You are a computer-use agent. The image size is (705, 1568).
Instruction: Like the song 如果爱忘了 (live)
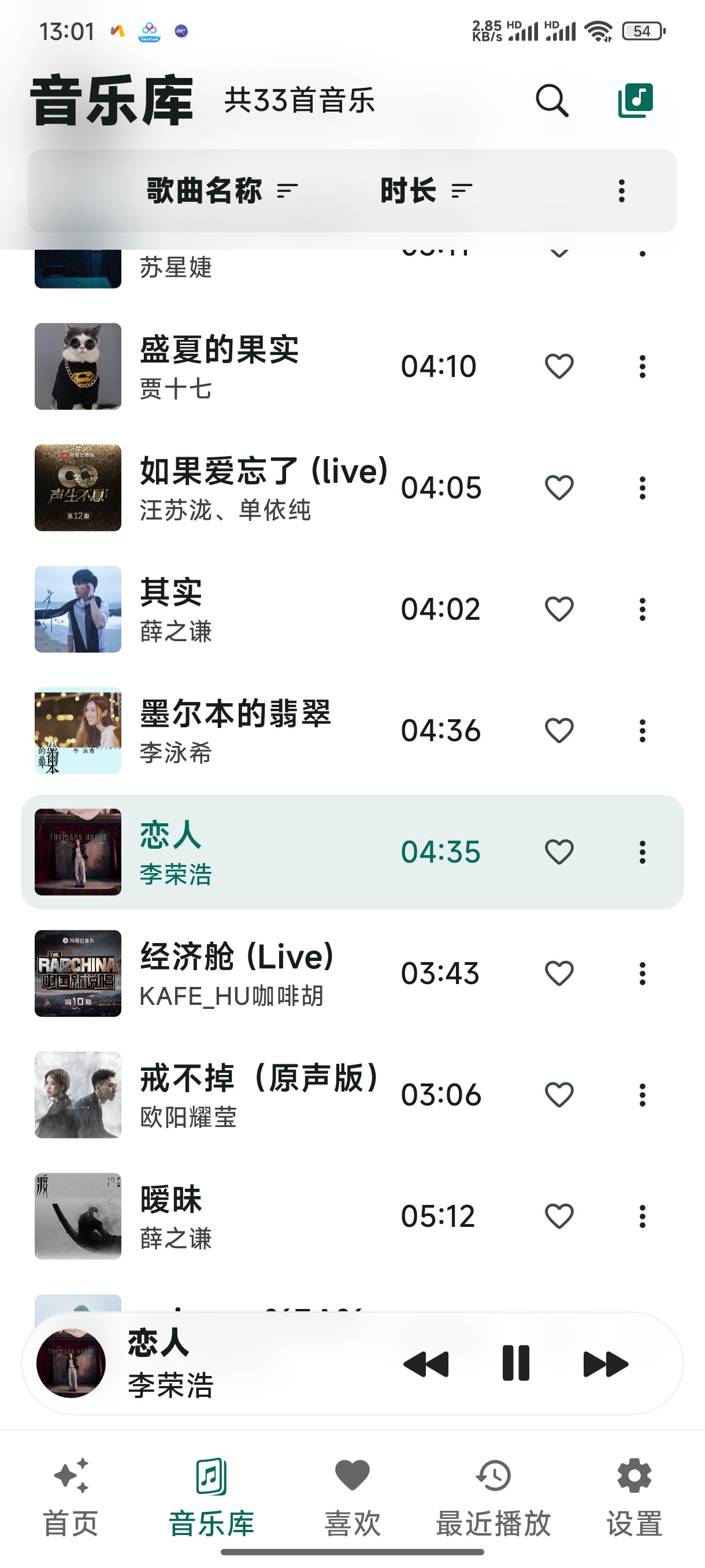[559, 487]
